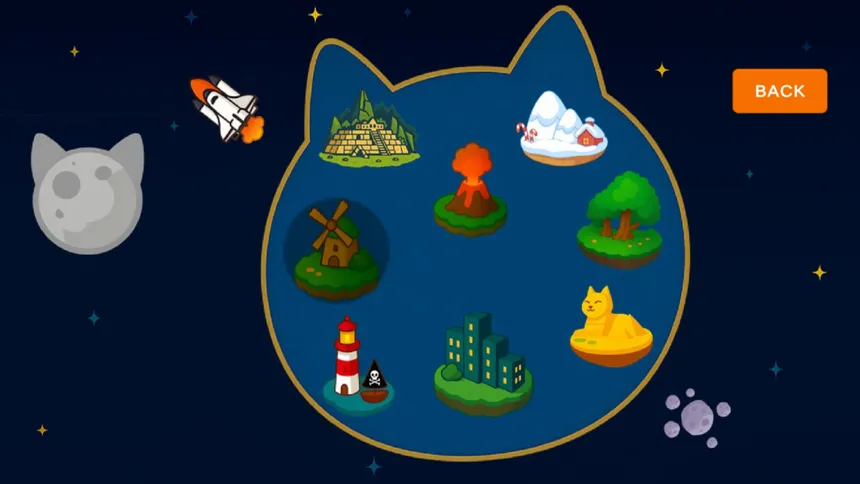Enter the erupting volcano island
Viewport: 860px width, 484px height.
coord(470,190)
